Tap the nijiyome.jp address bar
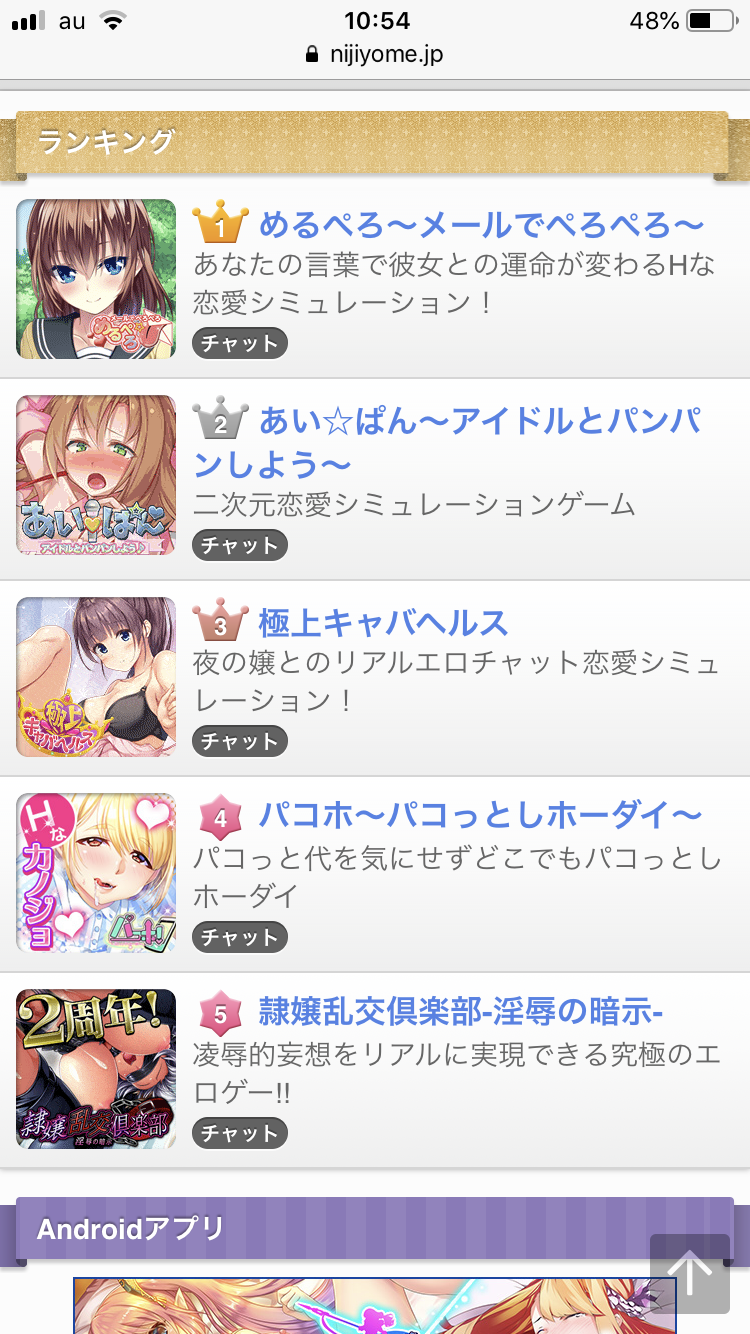750x1334 pixels. pos(375,54)
